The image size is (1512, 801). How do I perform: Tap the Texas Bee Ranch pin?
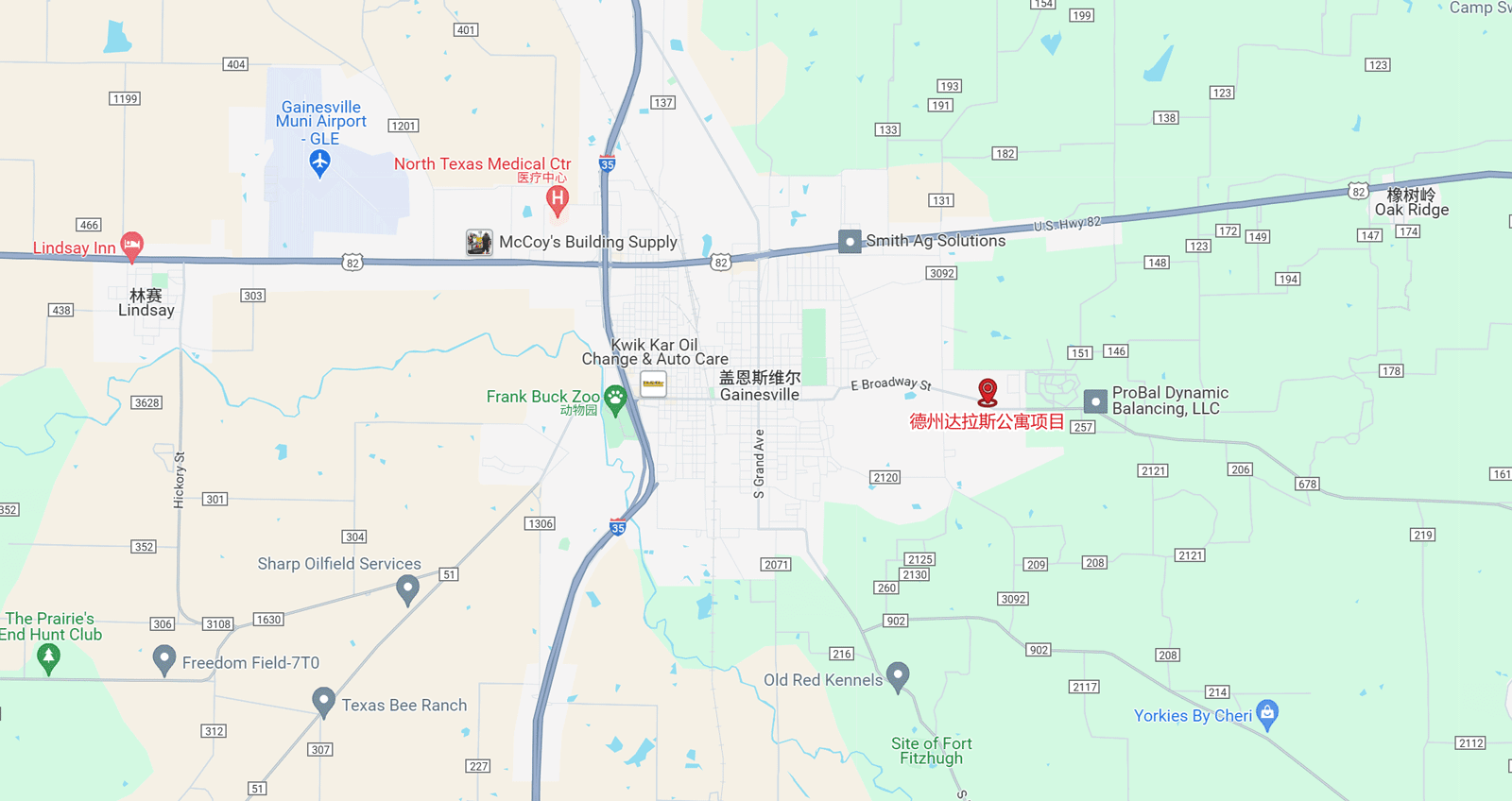click(323, 701)
